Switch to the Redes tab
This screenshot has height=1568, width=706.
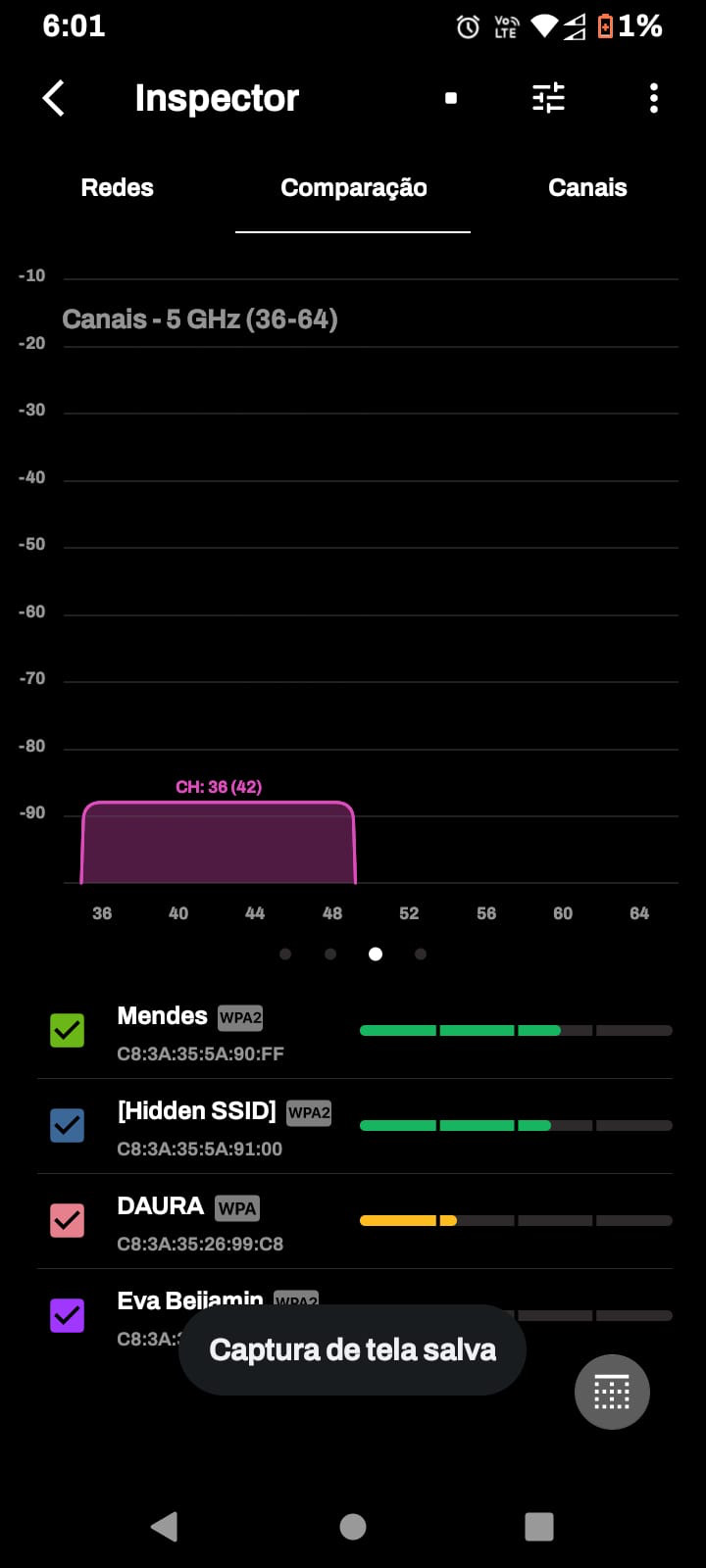click(117, 187)
